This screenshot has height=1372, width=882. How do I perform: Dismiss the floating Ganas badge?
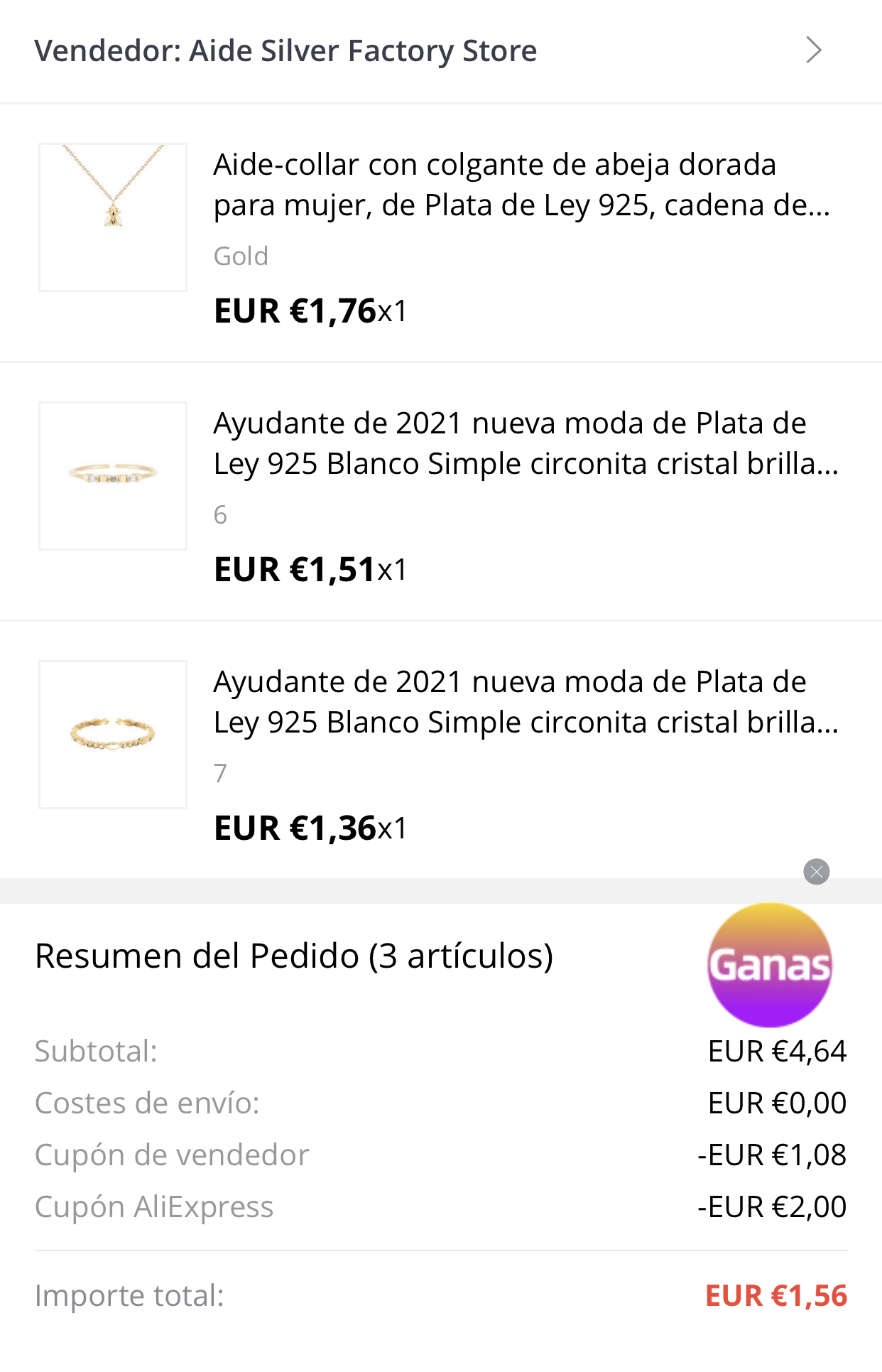point(817,872)
